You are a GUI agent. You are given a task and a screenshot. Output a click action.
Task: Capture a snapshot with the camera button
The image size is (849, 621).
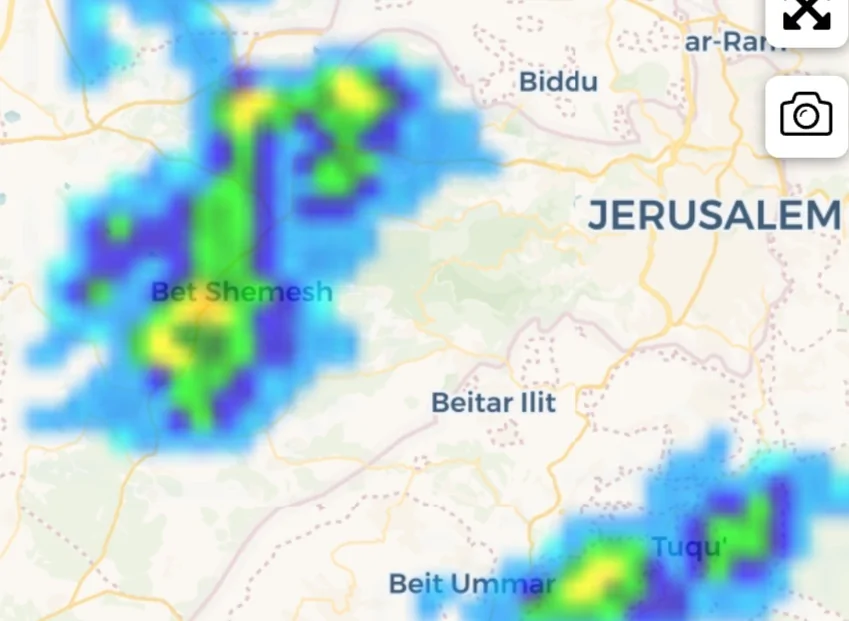tap(806, 115)
